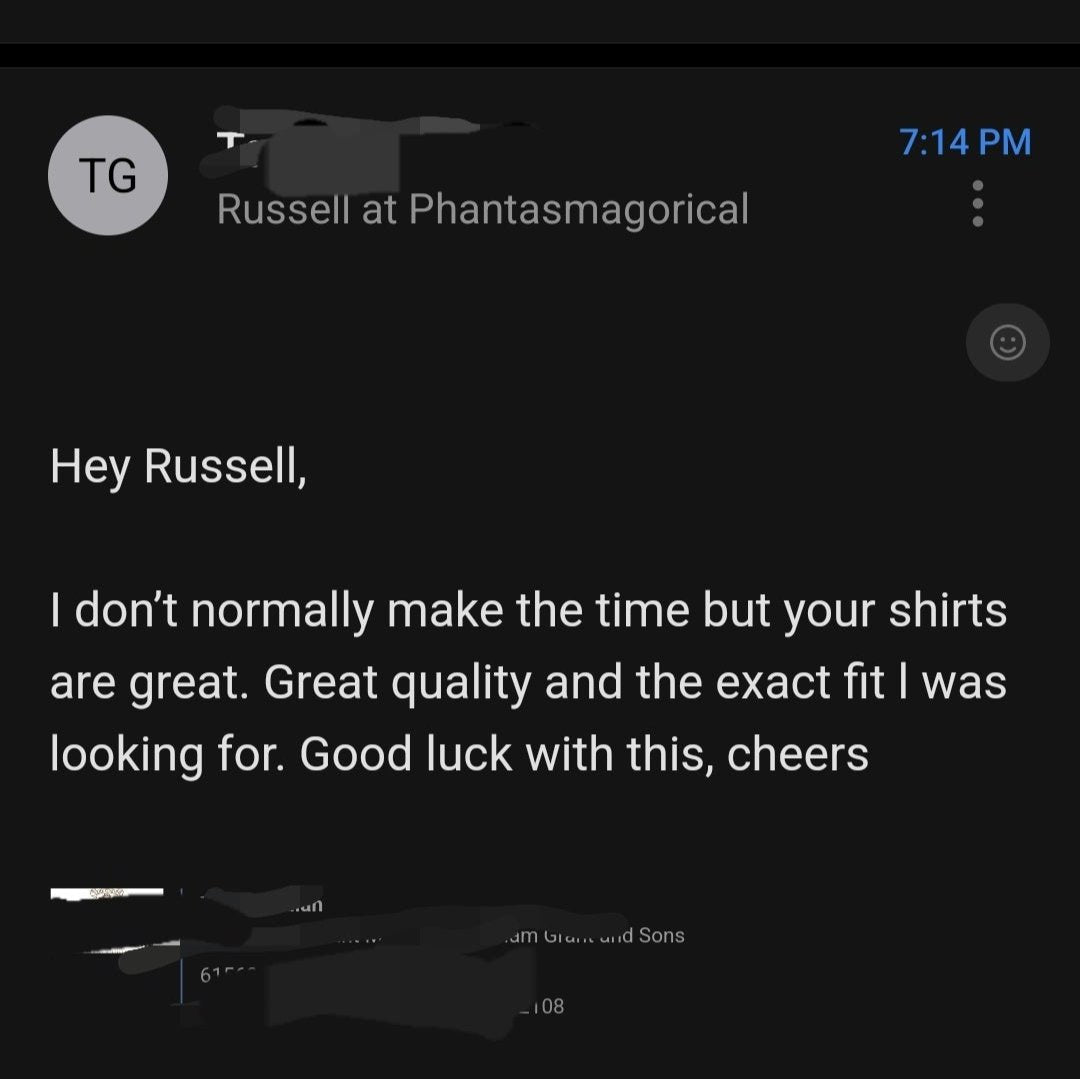
Task: Open the TG sender avatar
Action: pos(108,176)
